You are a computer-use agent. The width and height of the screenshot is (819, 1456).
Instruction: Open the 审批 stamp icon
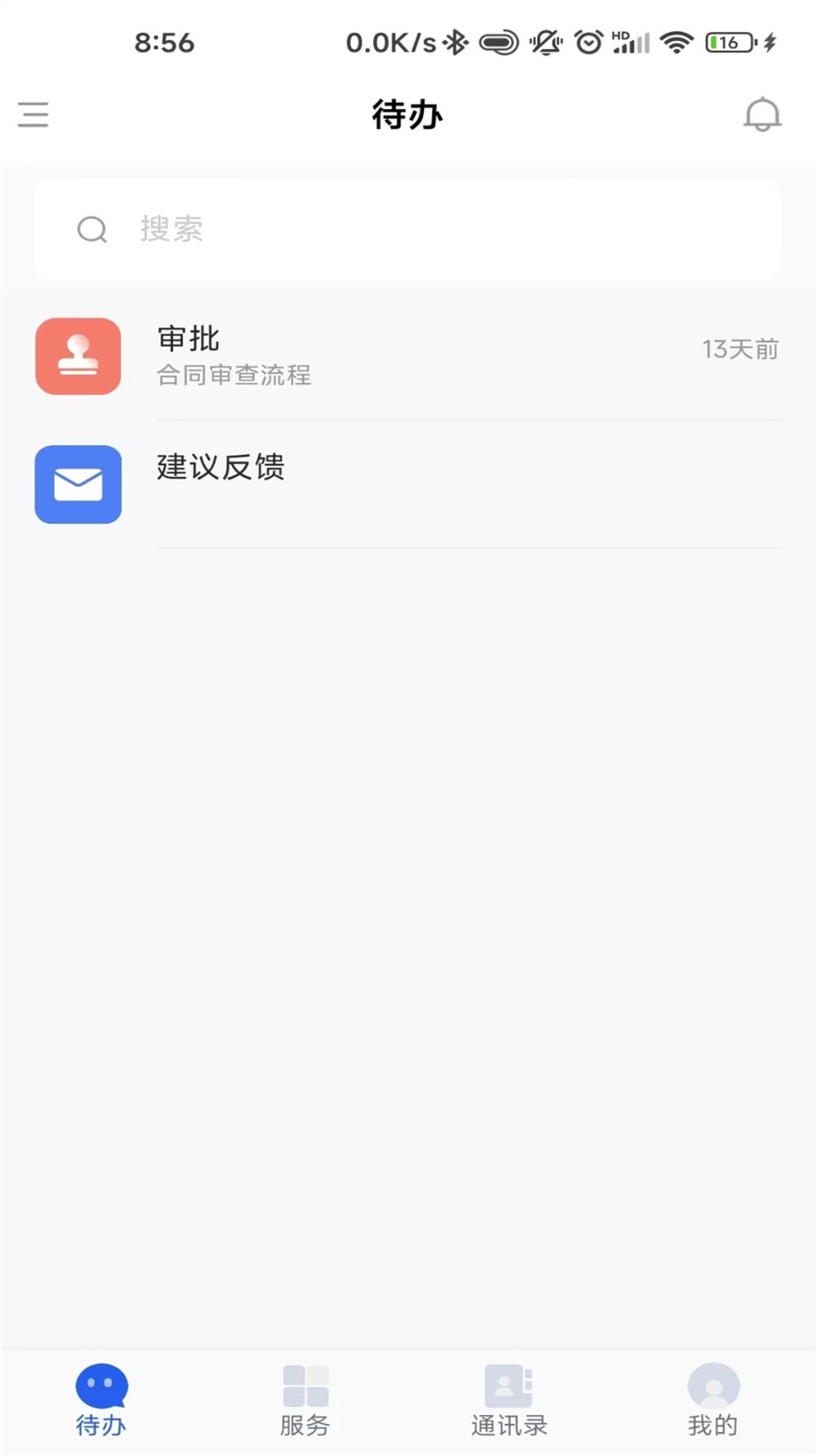click(78, 357)
